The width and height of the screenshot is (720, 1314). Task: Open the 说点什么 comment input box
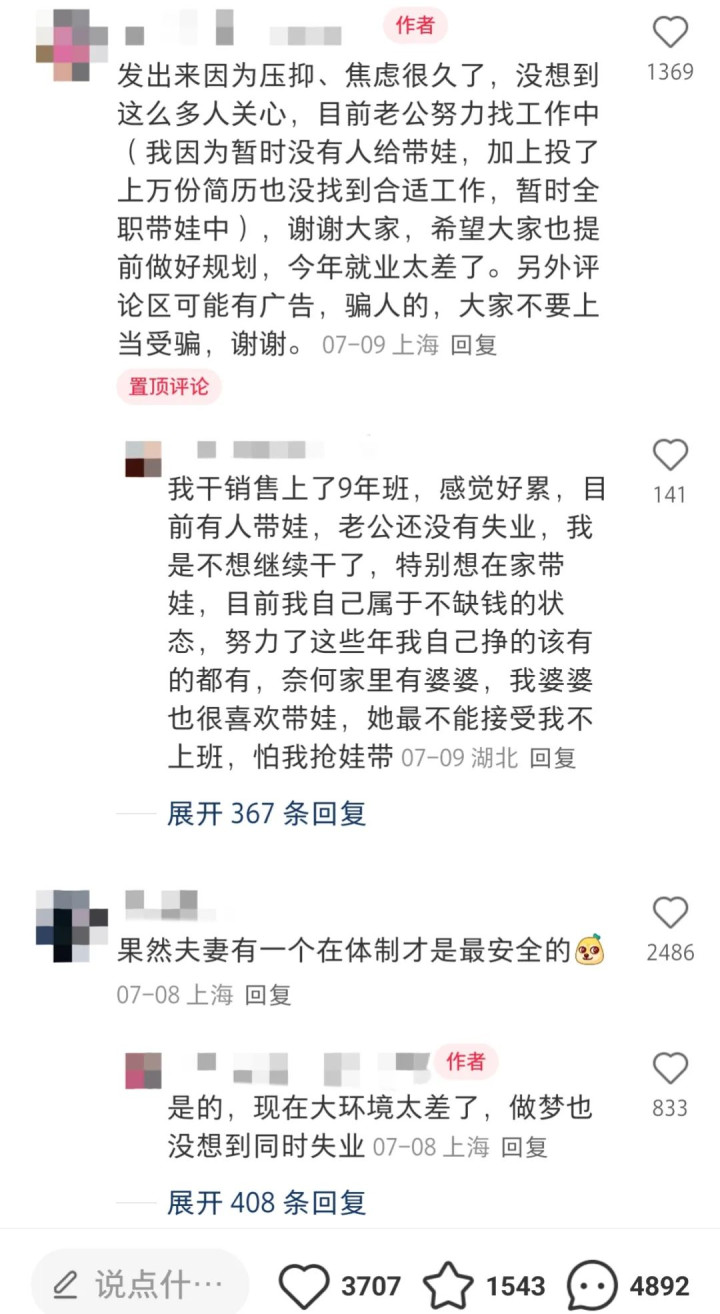click(x=140, y=1284)
